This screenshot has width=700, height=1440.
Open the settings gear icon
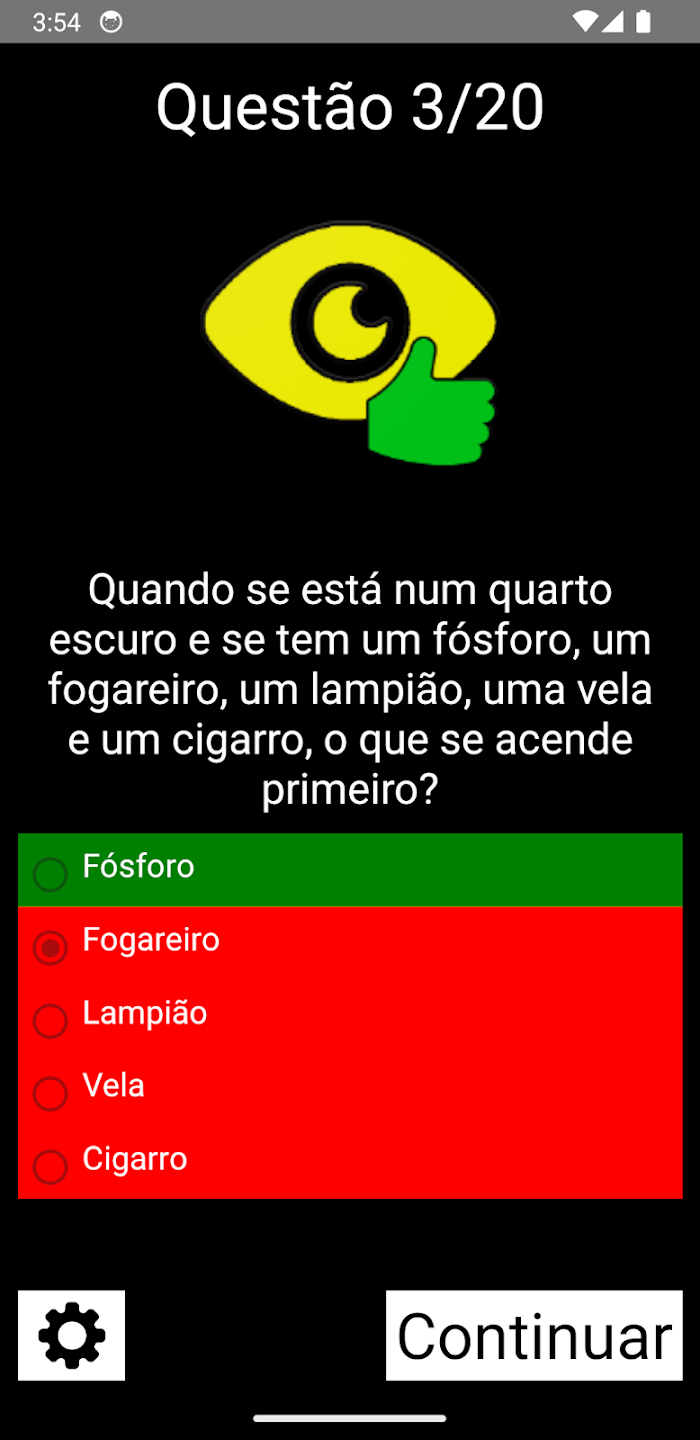pyautogui.click(x=71, y=1335)
